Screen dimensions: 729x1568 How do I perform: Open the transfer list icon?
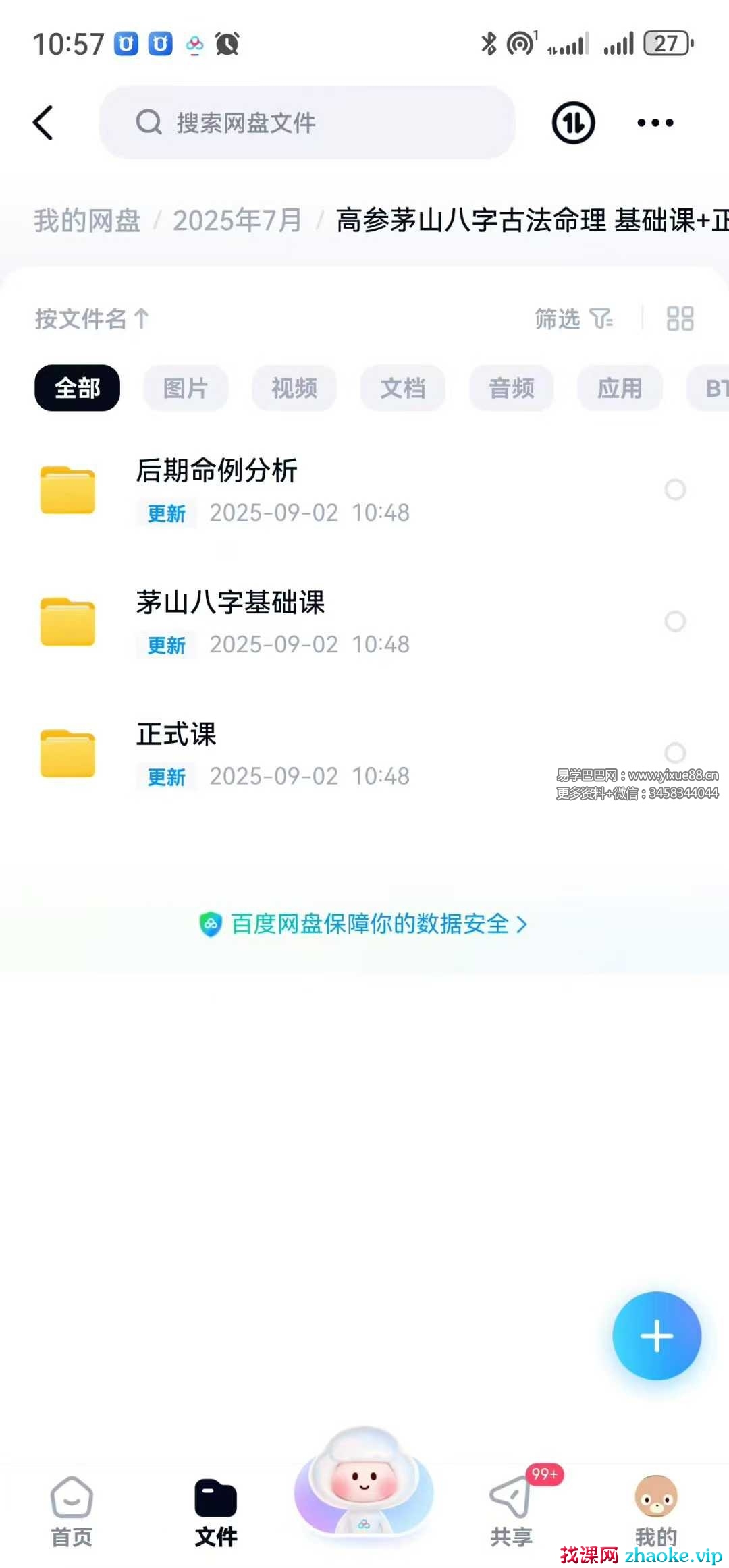pyautogui.click(x=573, y=123)
